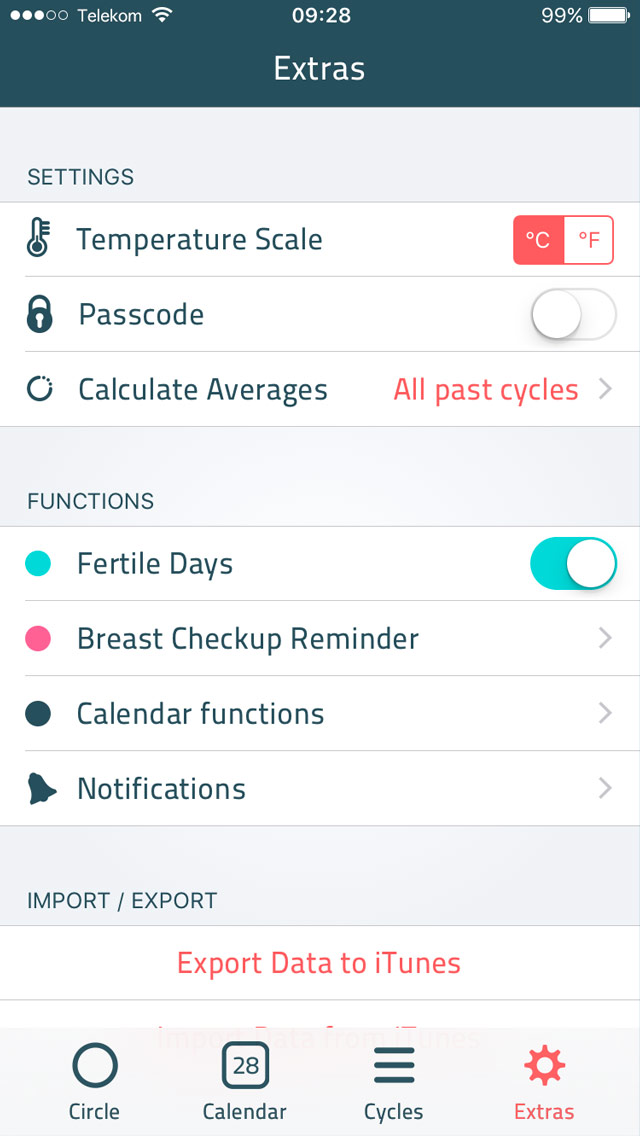Switch temperature scale to °F
The image size is (640, 1136).
(x=589, y=240)
